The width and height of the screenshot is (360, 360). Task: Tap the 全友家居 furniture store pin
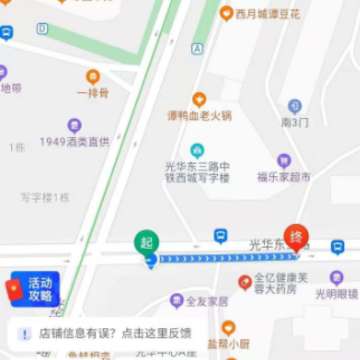click(176, 301)
